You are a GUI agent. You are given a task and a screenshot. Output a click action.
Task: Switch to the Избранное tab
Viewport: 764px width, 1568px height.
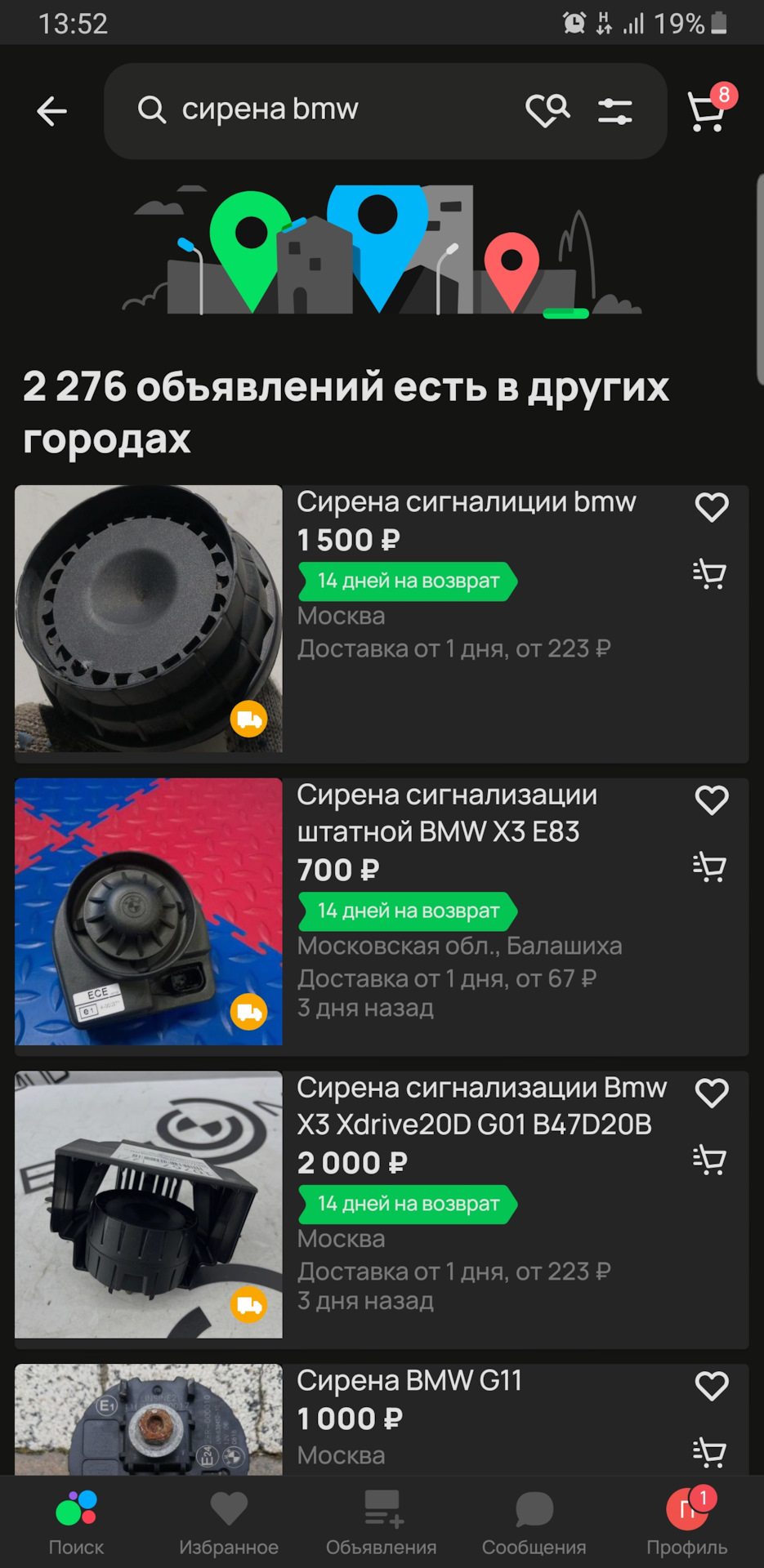(229, 1522)
